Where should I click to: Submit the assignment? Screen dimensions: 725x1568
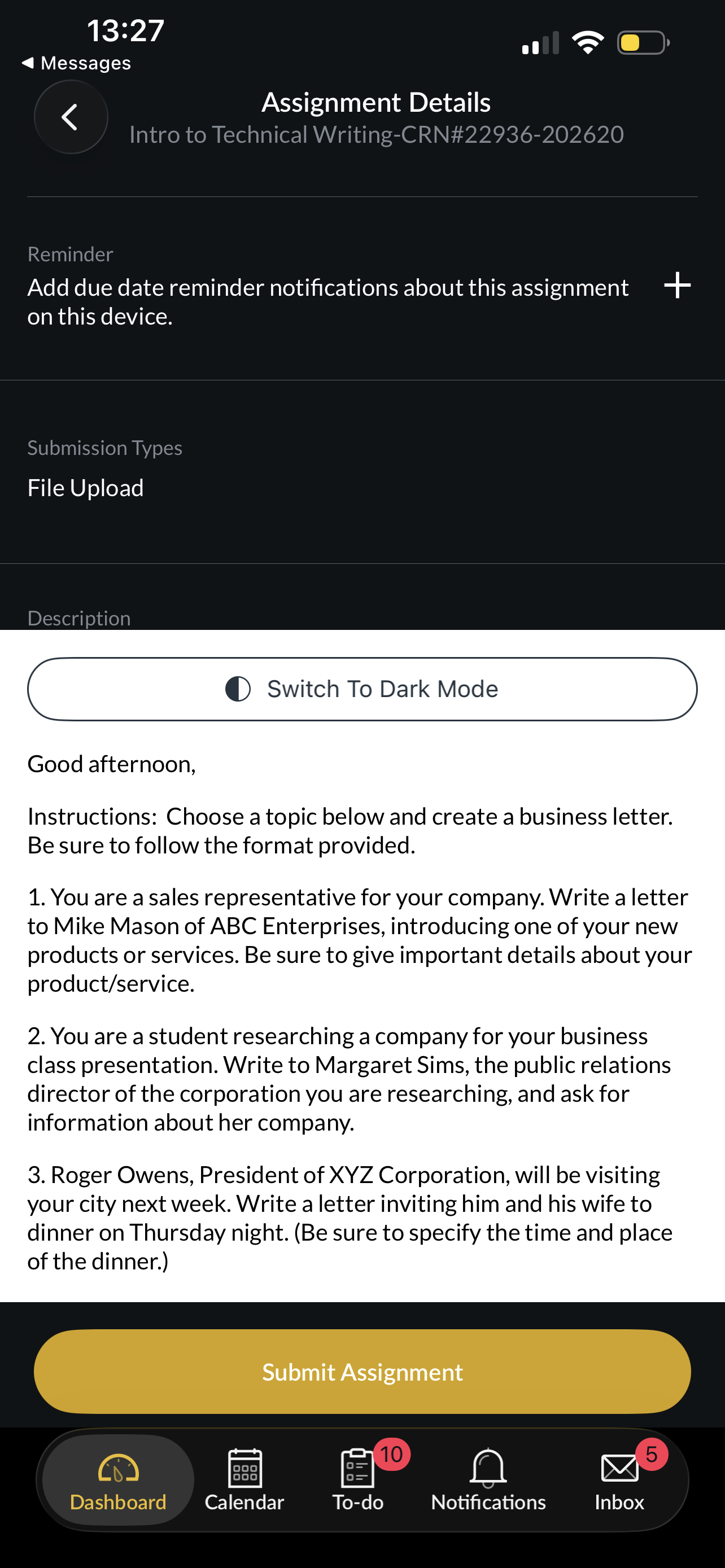tap(362, 1372)
